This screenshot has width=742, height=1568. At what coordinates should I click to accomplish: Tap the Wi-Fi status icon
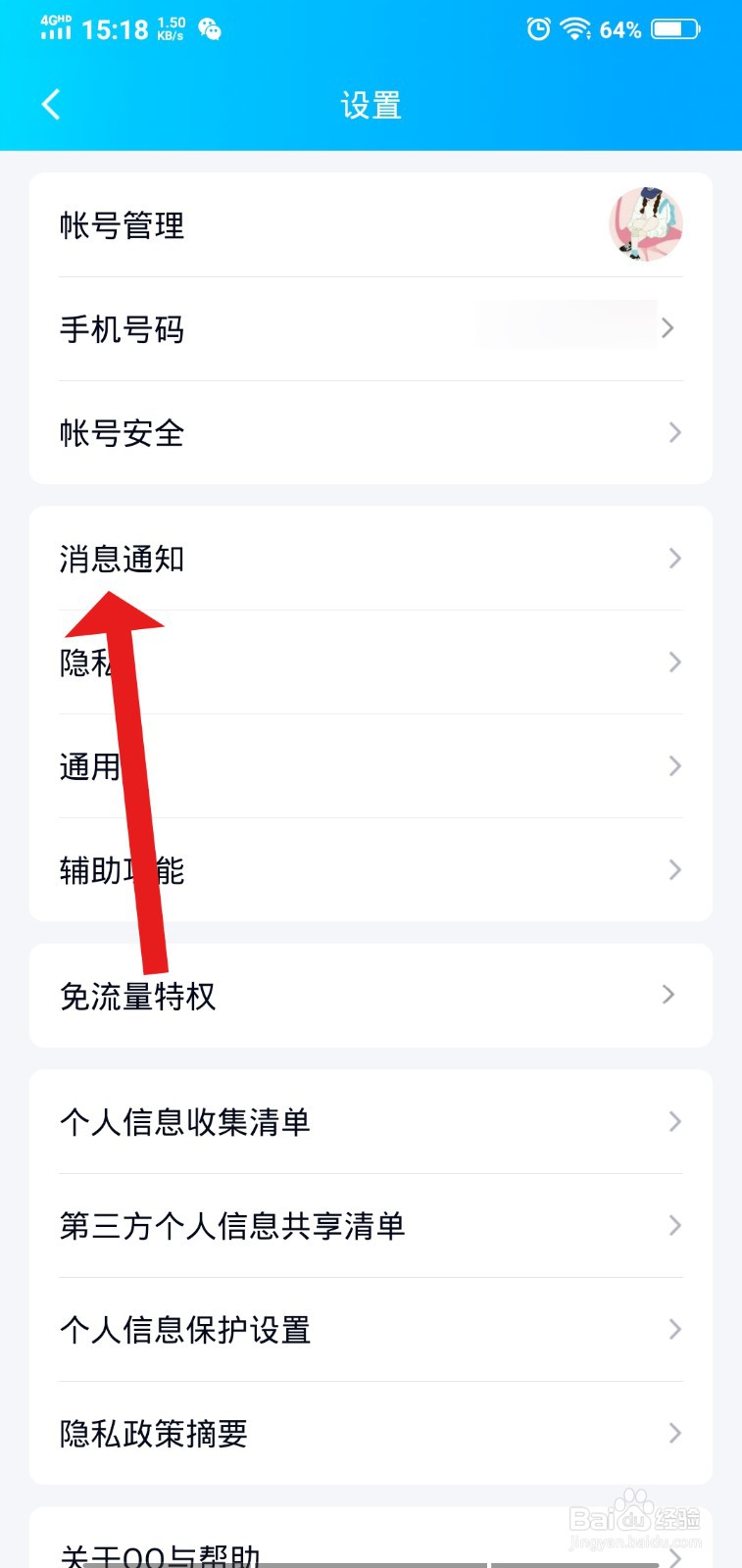(578, 28)
